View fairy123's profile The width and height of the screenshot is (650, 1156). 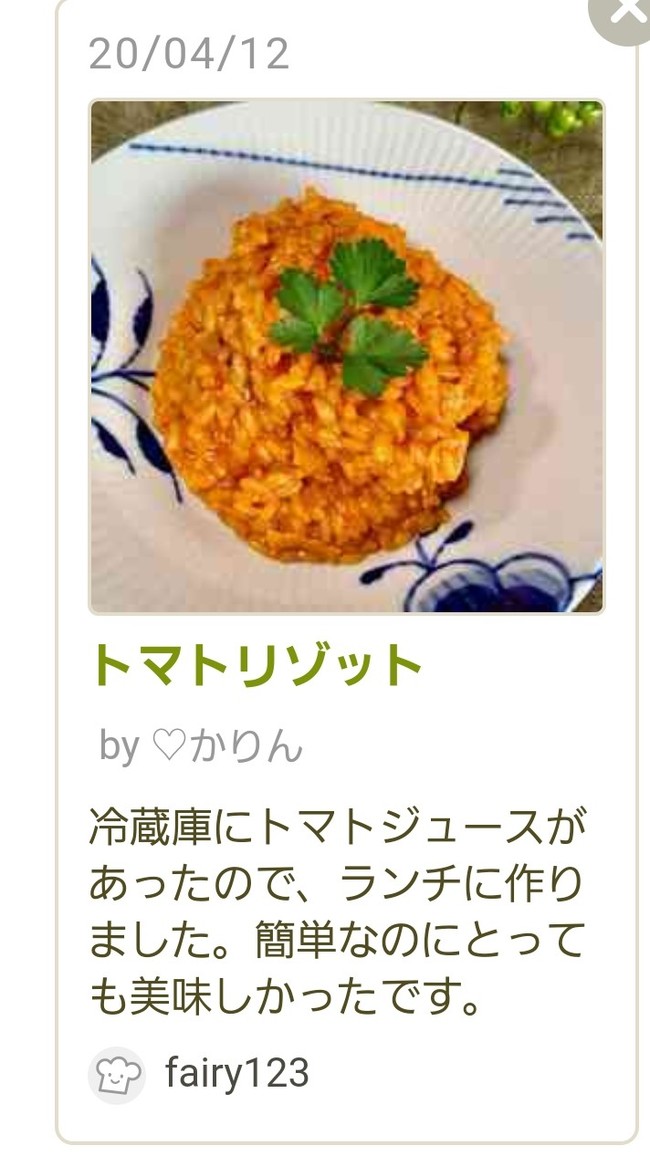click(x=236, y=1074)
